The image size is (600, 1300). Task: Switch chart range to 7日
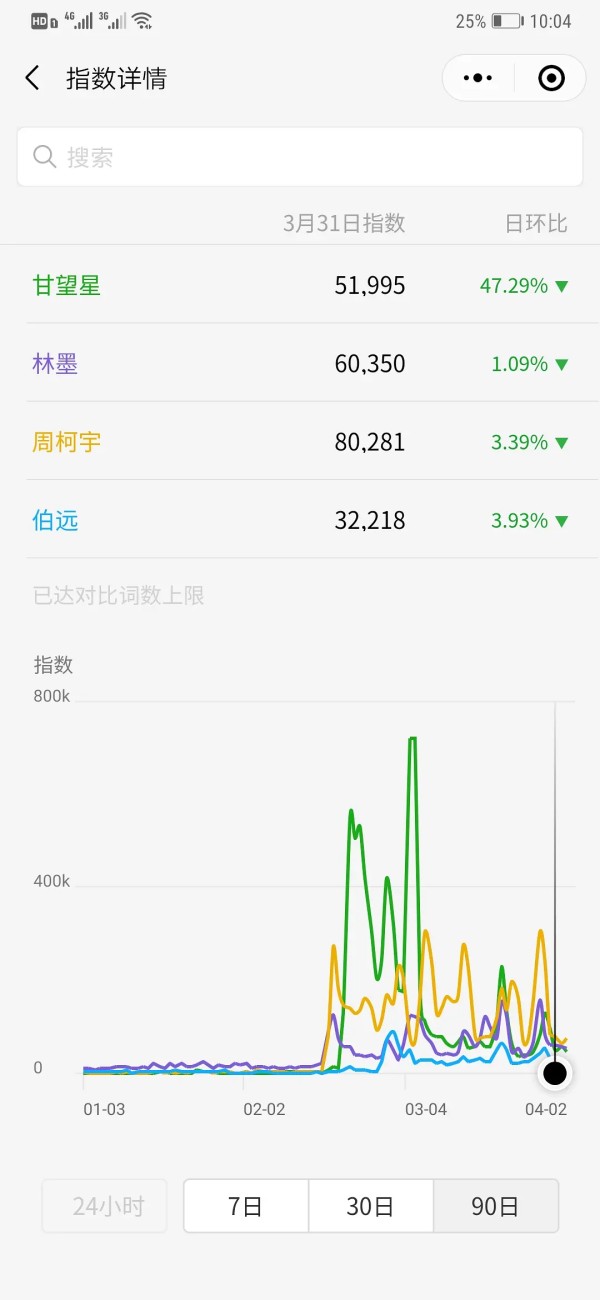pos(246,1206)
